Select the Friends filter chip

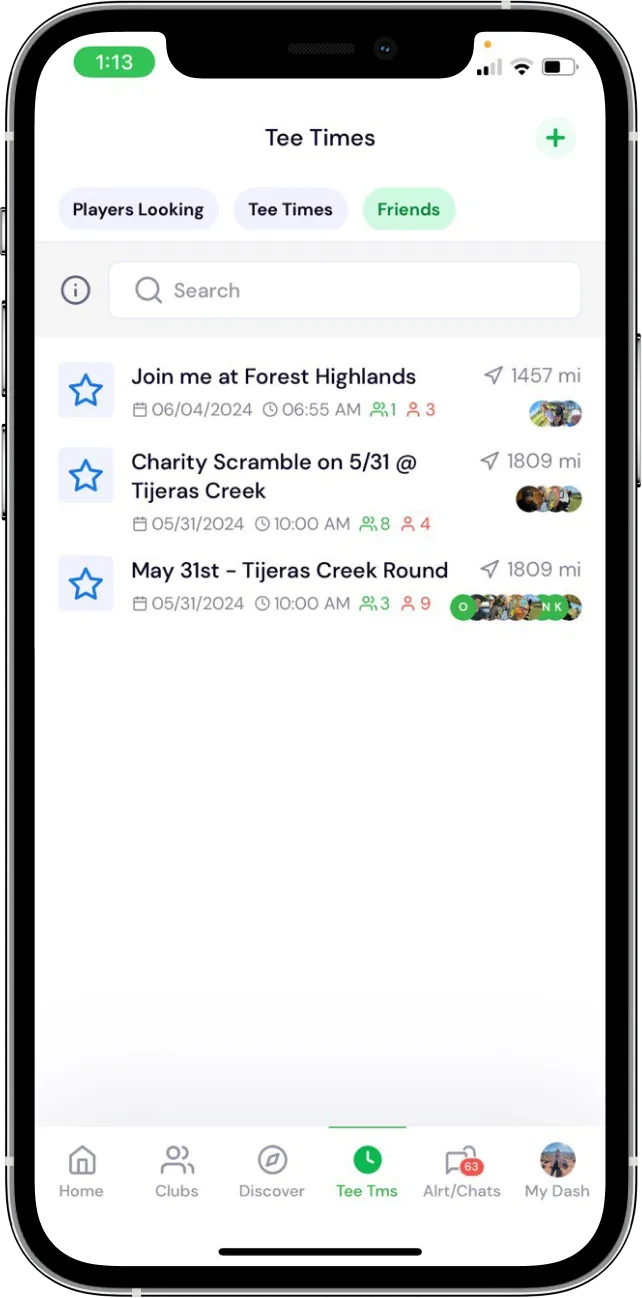(x=408, y=209)
